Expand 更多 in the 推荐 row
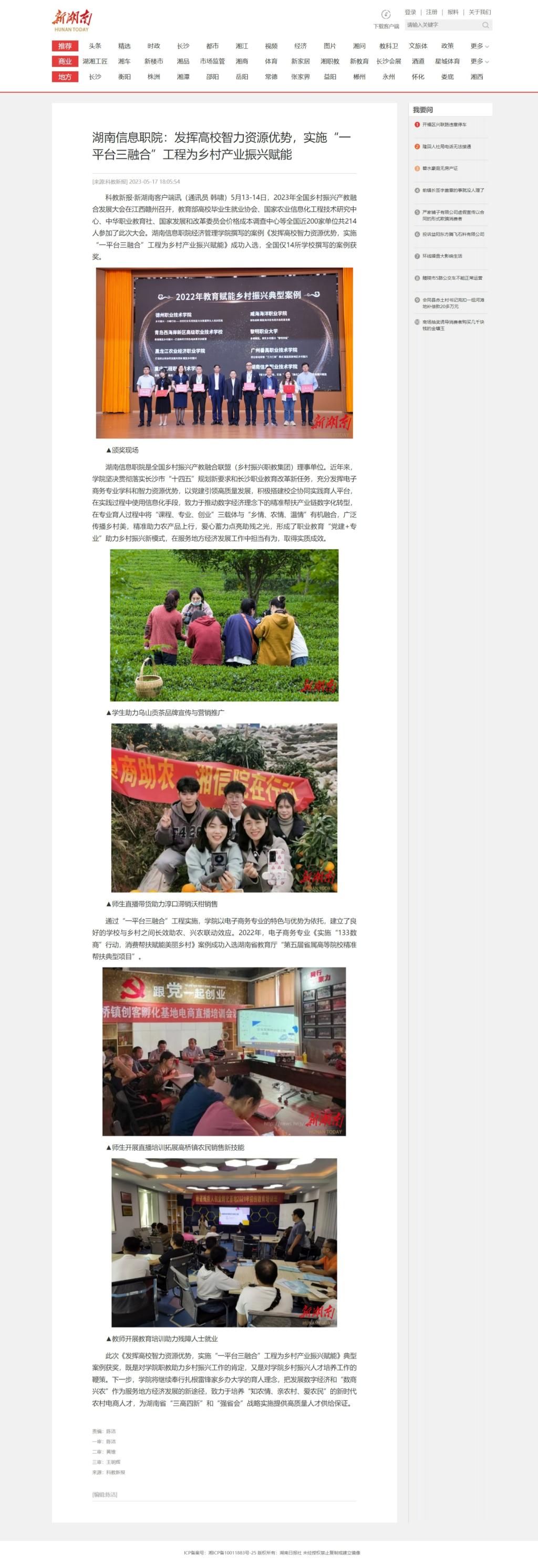 (480, 46)
